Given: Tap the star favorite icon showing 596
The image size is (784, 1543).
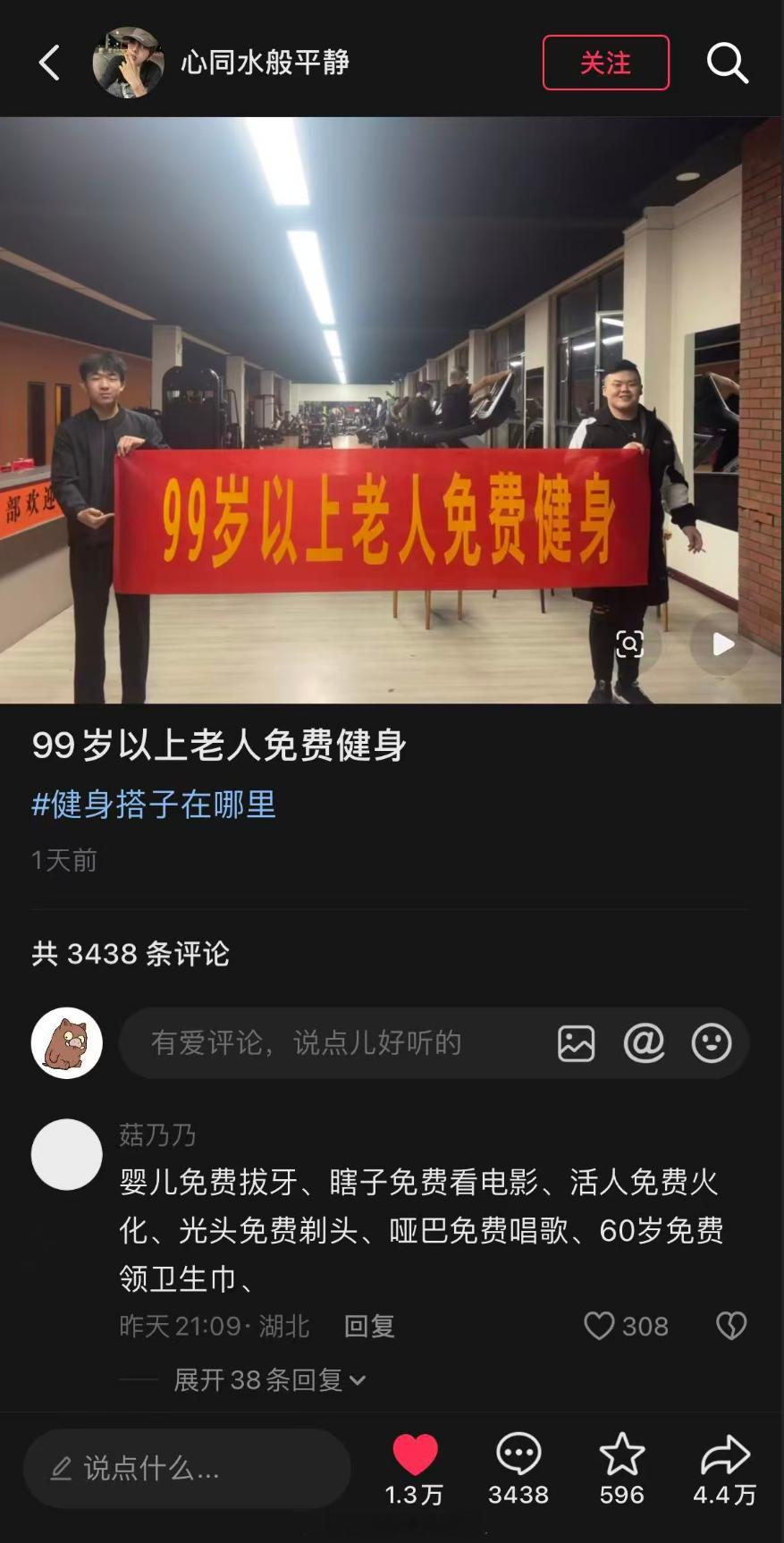Looking at the screenshot, I should point(620,1453).
